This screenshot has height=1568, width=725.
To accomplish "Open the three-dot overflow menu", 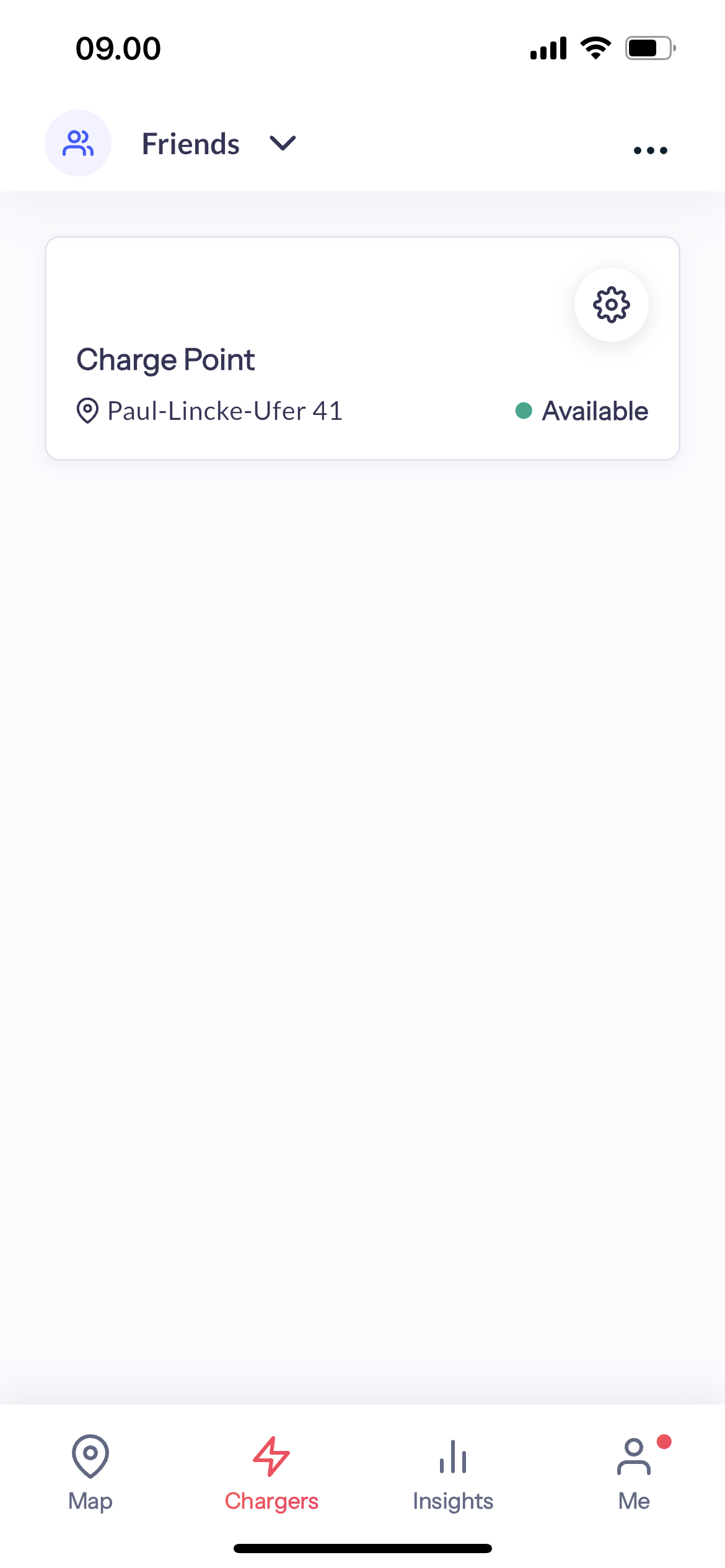I will [650, 150].
